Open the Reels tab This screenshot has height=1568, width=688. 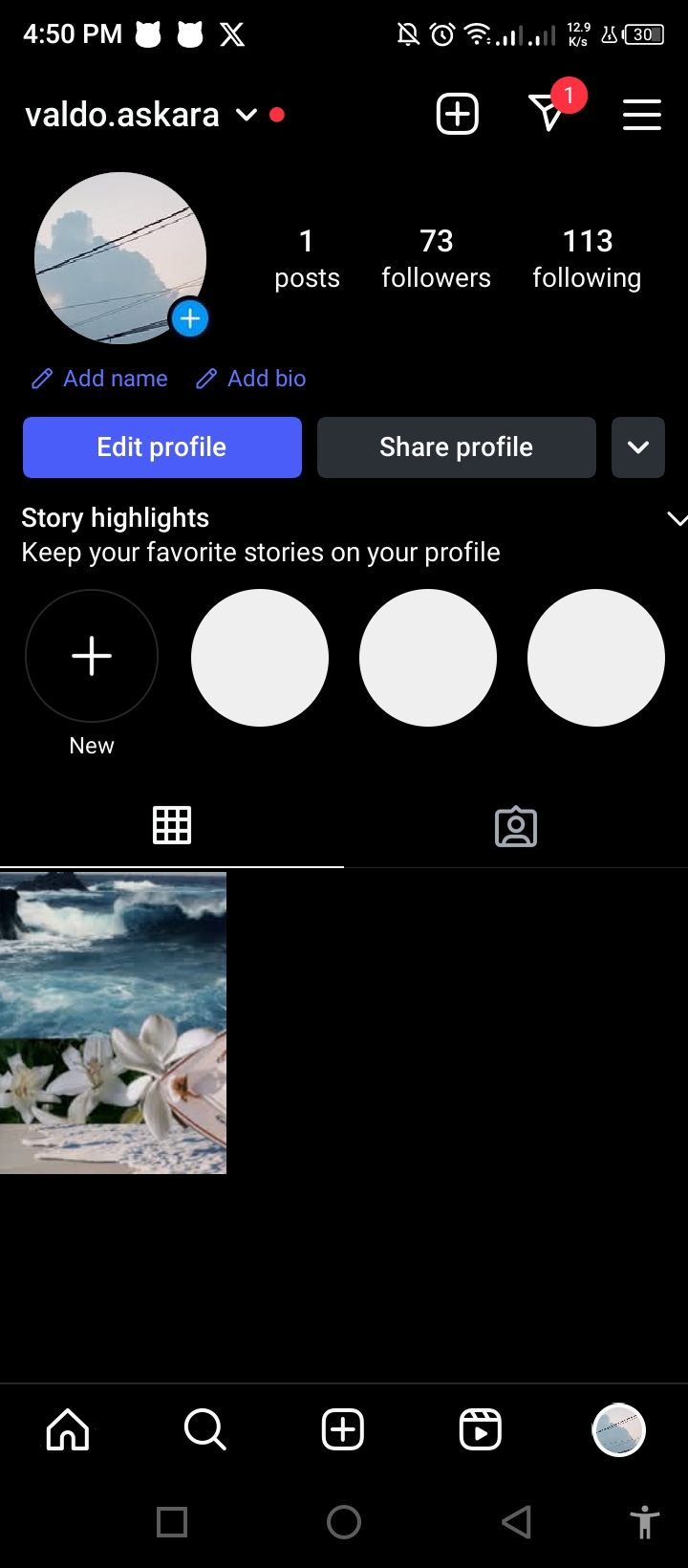[480, 1430]
